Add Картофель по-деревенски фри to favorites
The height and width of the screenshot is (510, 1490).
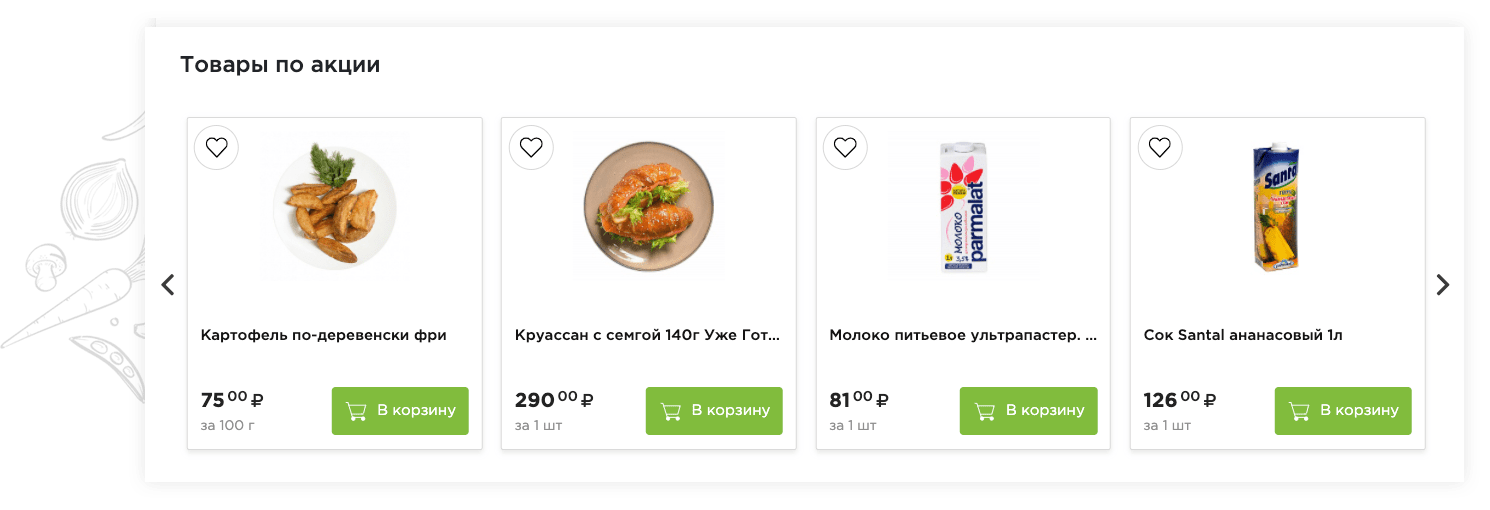click(x=216, y=147)
